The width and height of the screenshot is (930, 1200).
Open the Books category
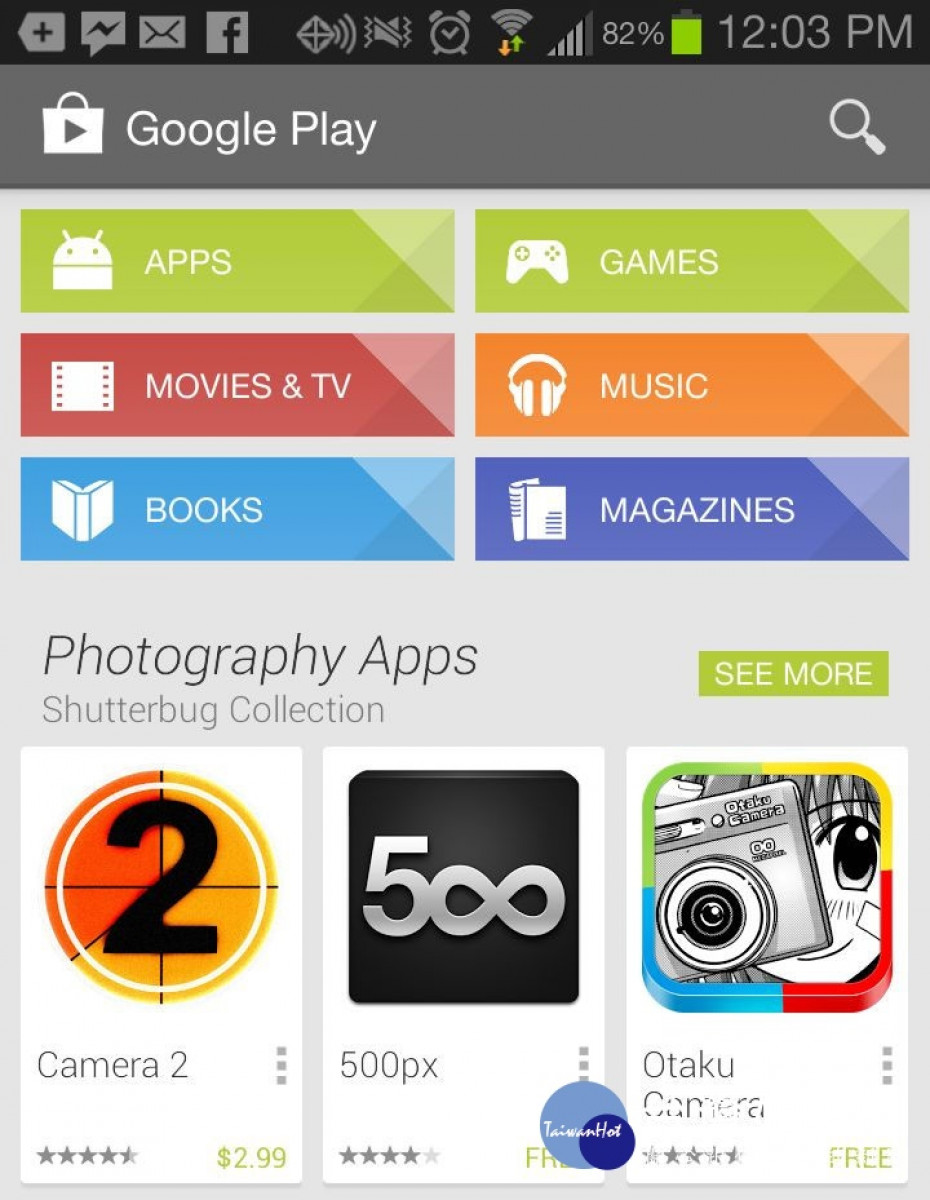pyautogui.click(x=237, y=509)
